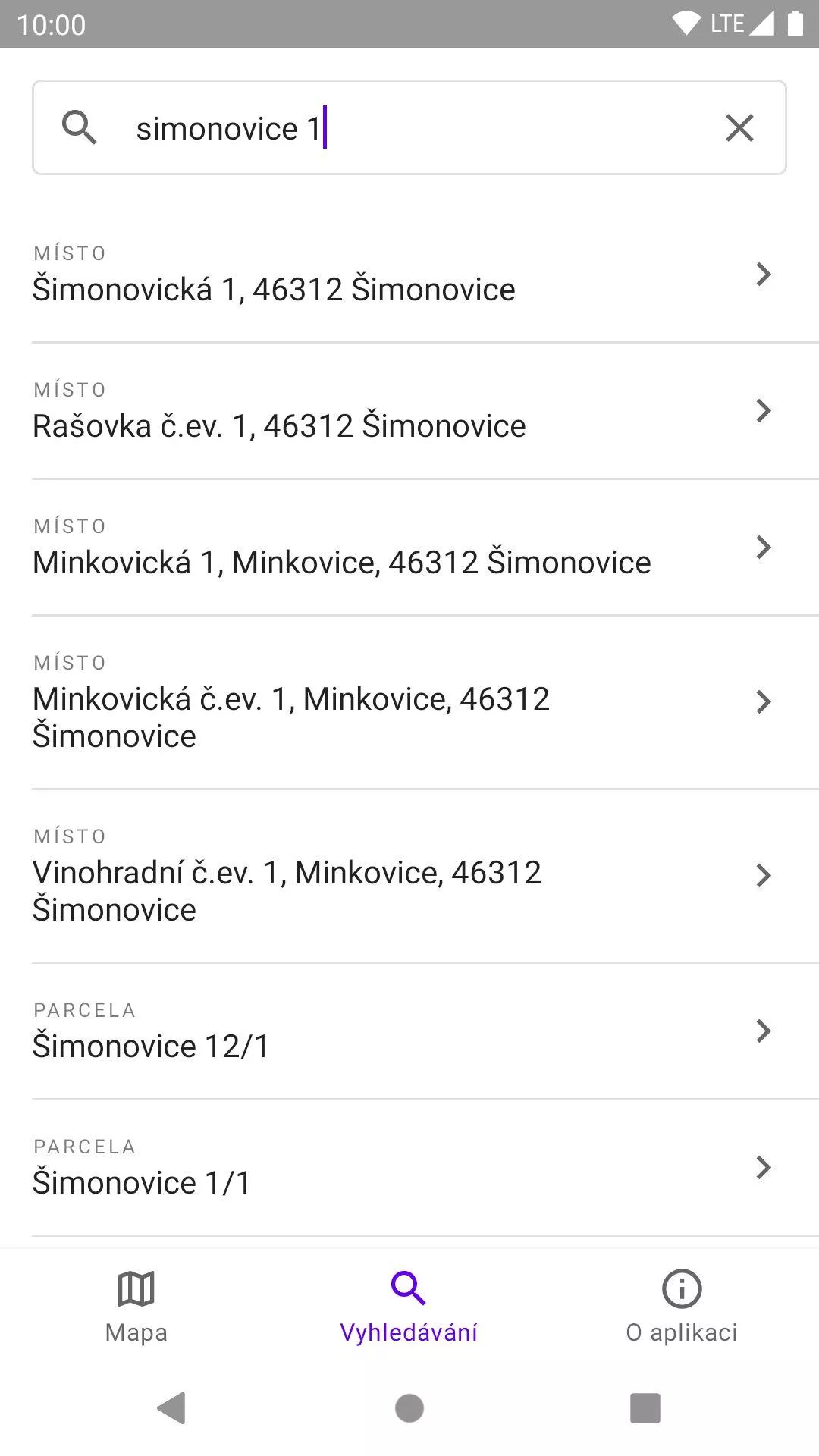Clear the search text with the X
This screenshot has width=819, height=1456.
pos(739,128)
